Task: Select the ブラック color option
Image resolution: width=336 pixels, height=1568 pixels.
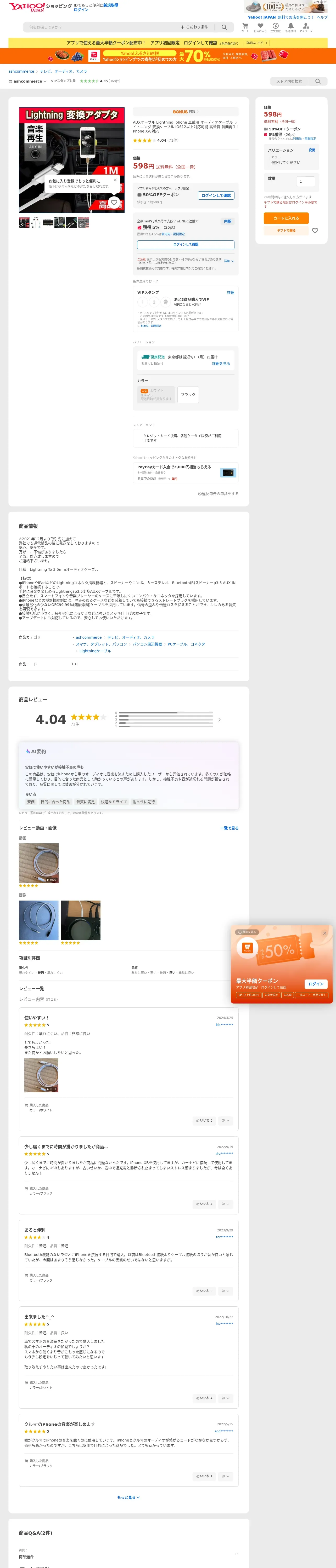Action: 188,394
